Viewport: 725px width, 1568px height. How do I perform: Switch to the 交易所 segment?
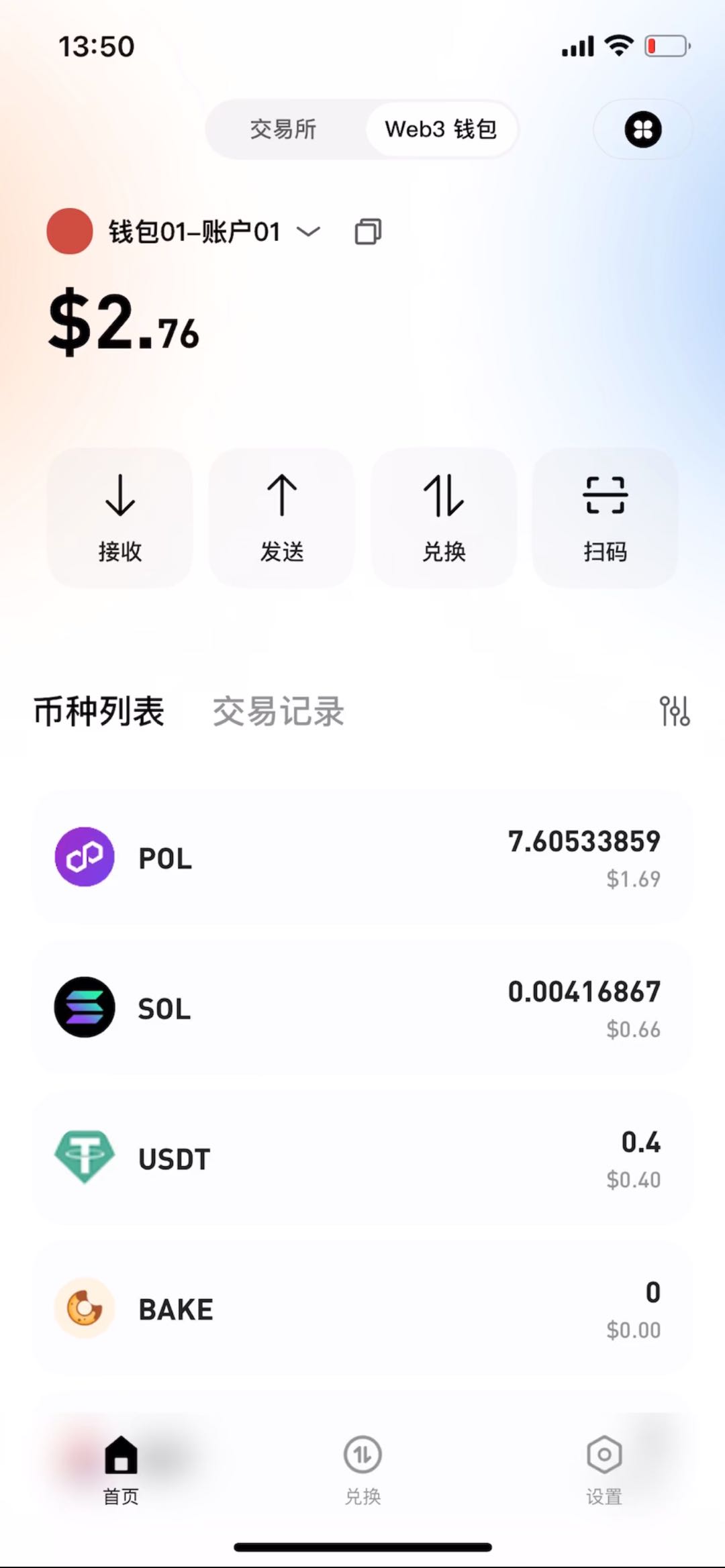pos(283,129)
